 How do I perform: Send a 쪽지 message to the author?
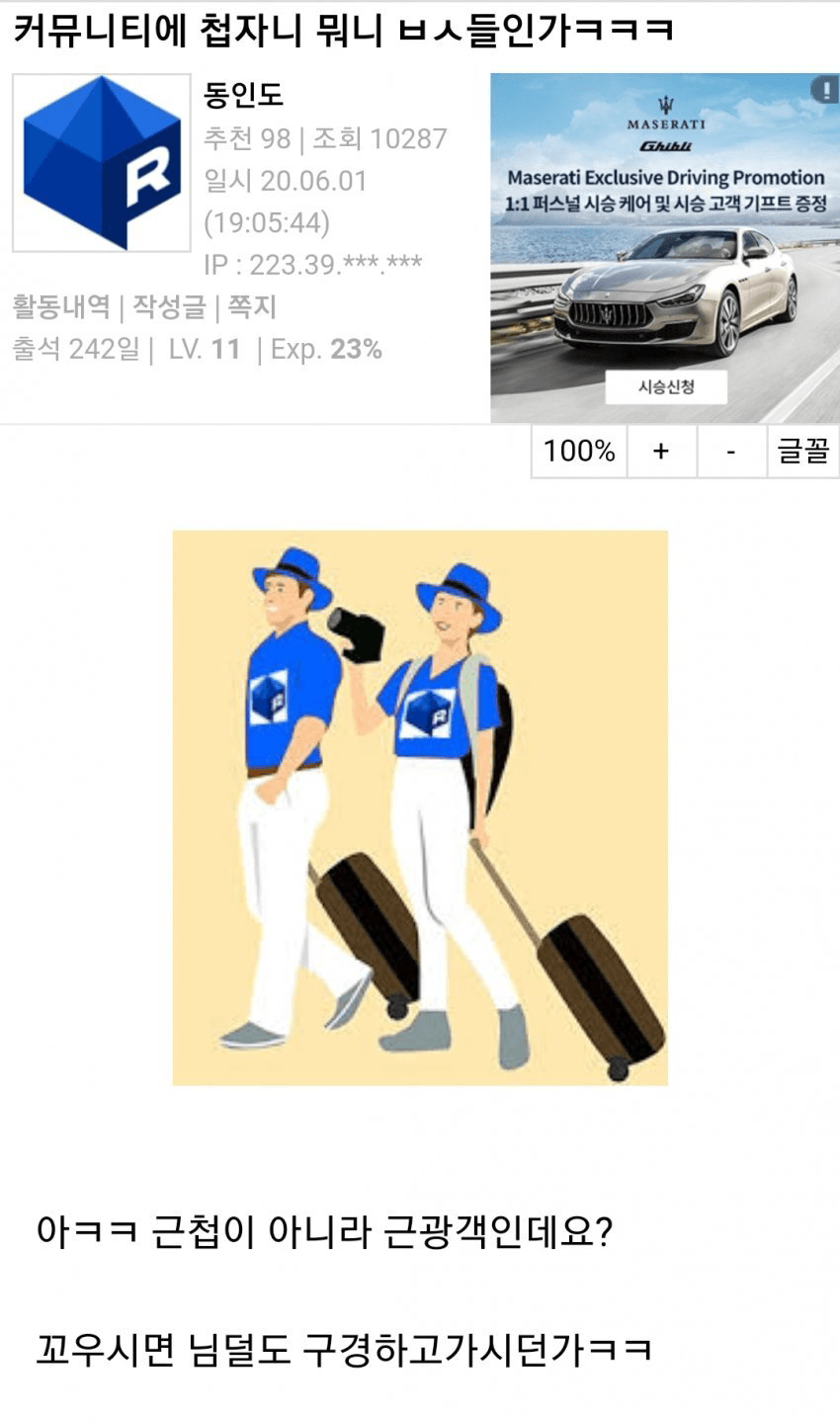click(252, 307)
